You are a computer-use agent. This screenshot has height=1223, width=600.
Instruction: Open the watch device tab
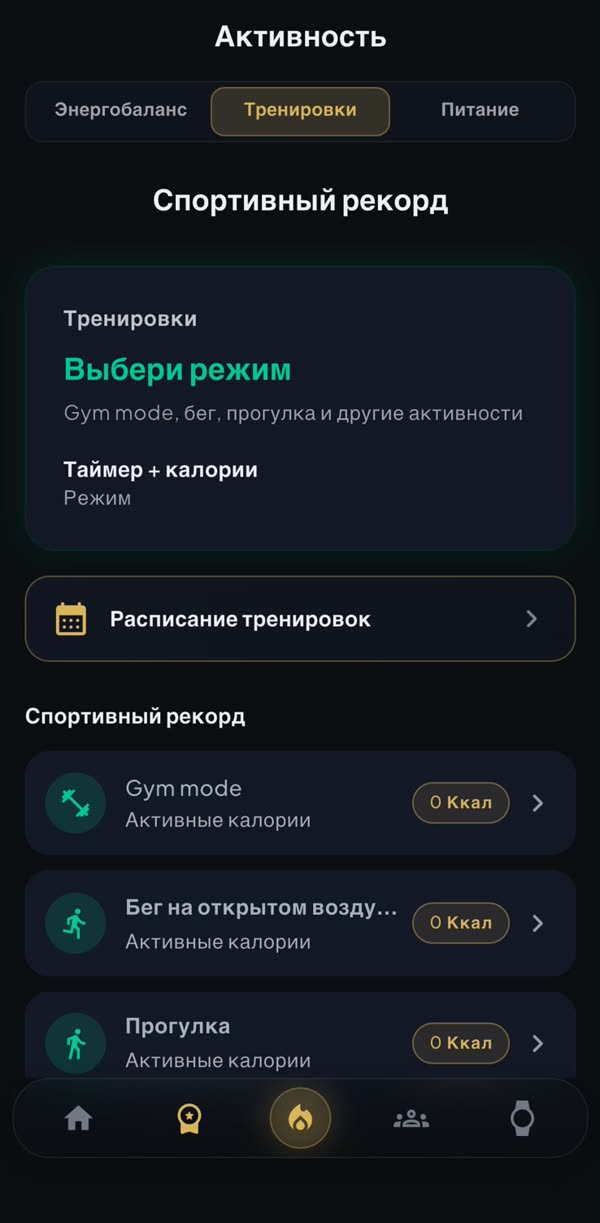coord(522,1118)
